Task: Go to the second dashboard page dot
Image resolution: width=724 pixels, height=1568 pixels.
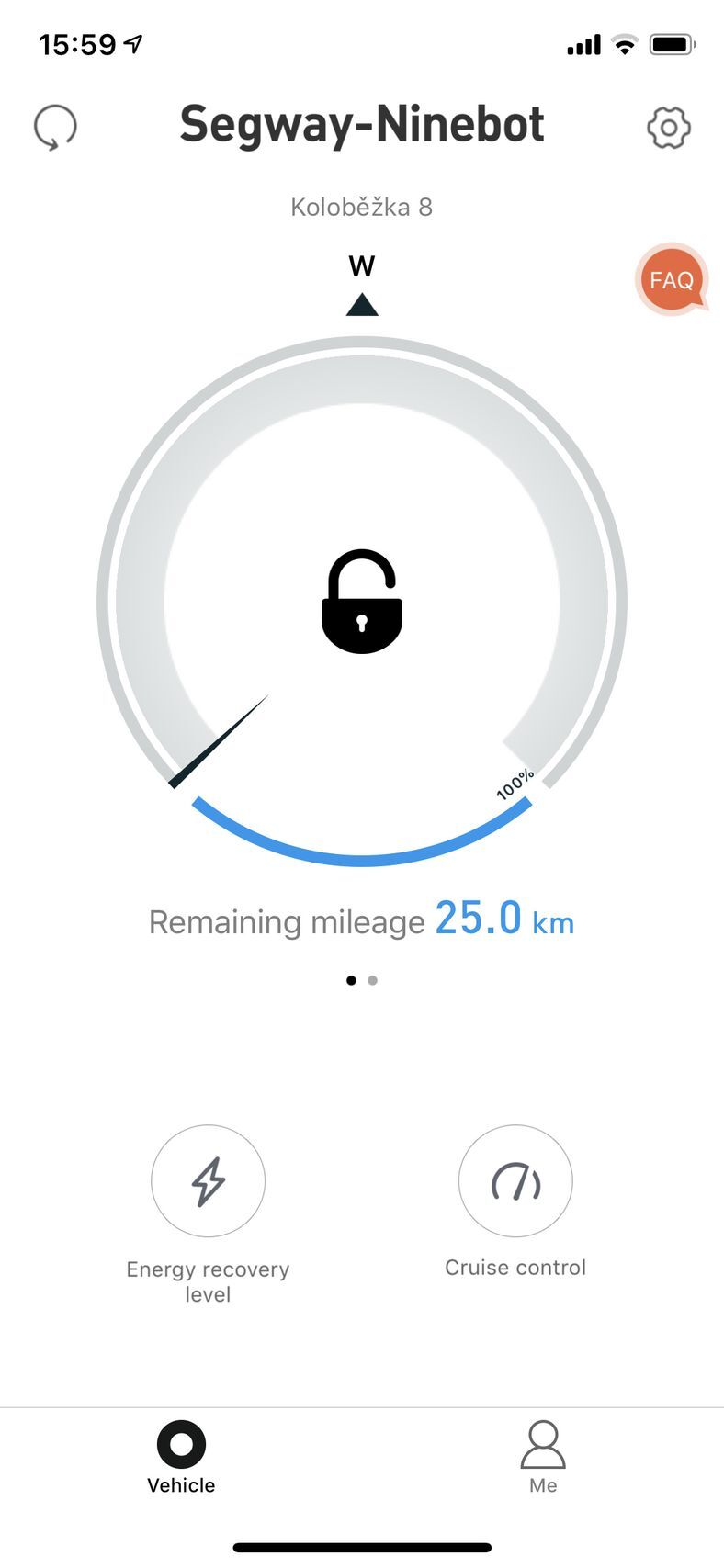Action: point(372,980)
